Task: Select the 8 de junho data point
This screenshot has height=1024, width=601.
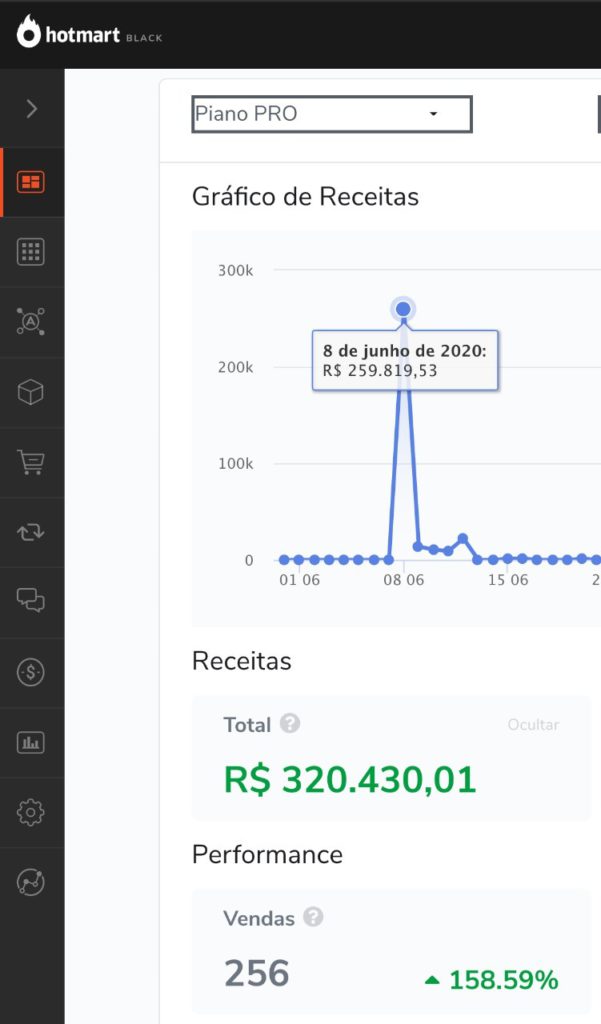Action: click(404, 309)
